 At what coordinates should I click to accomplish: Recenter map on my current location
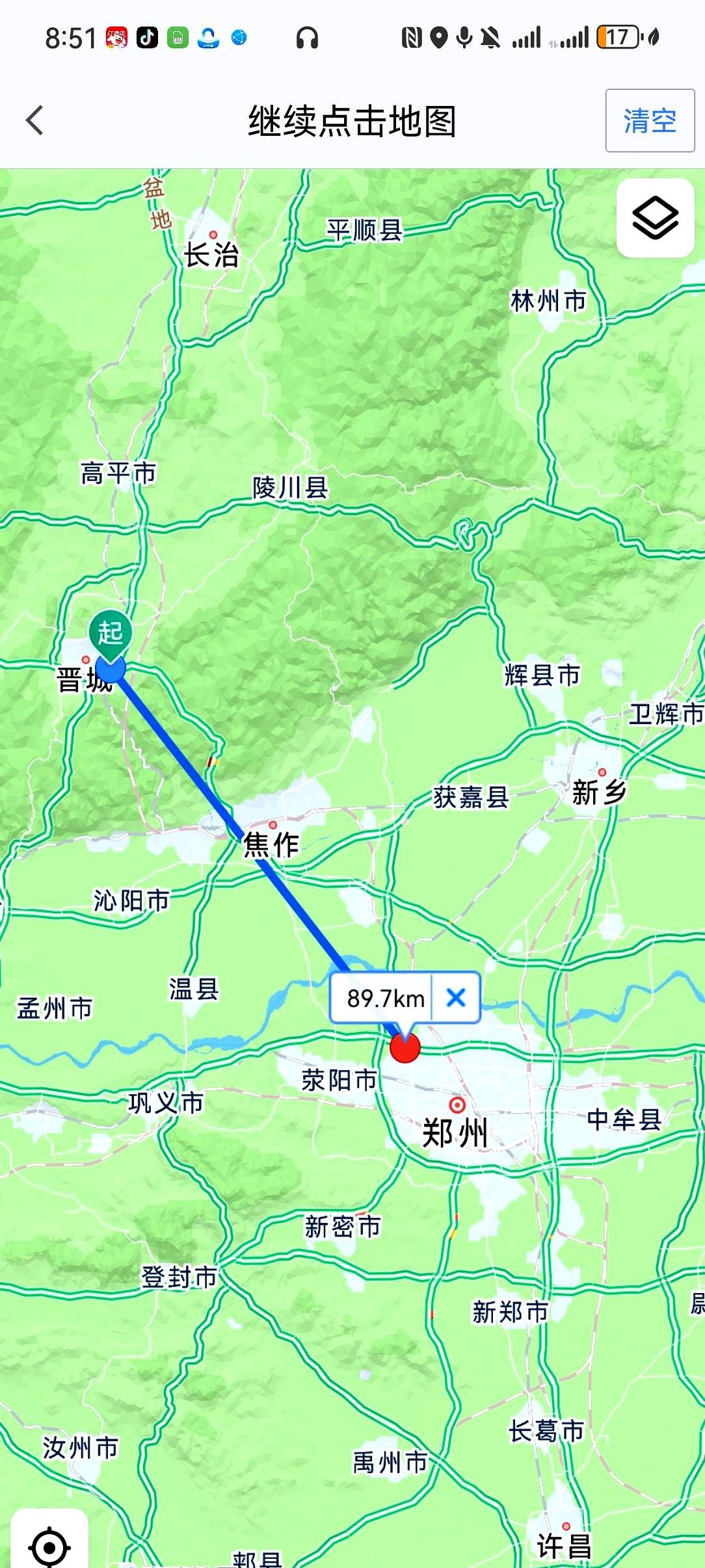coord(49,1547)
